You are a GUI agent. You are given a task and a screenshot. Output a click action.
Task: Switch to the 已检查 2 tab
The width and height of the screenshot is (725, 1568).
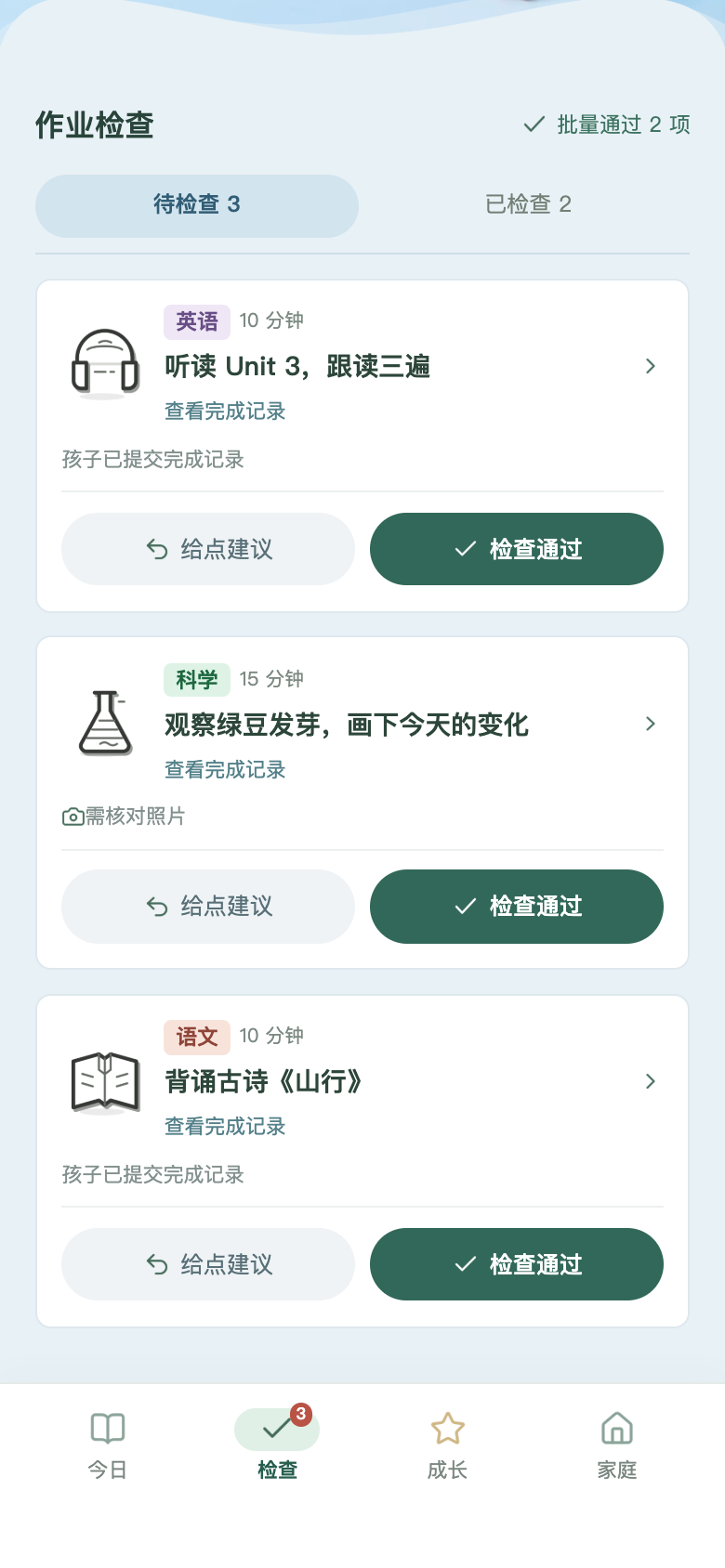point(528,204)
